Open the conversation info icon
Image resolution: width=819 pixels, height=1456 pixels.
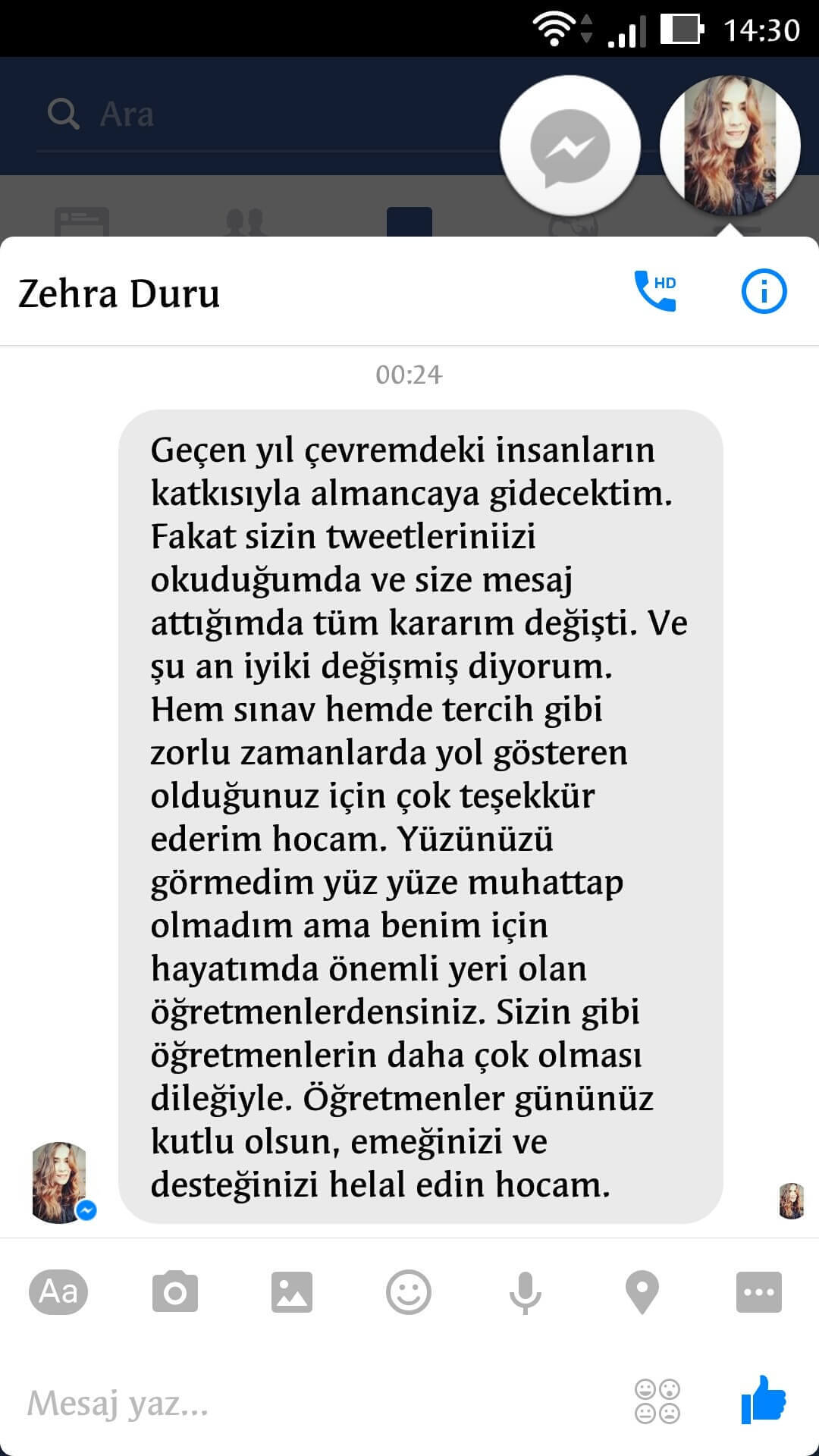(764, 291)
